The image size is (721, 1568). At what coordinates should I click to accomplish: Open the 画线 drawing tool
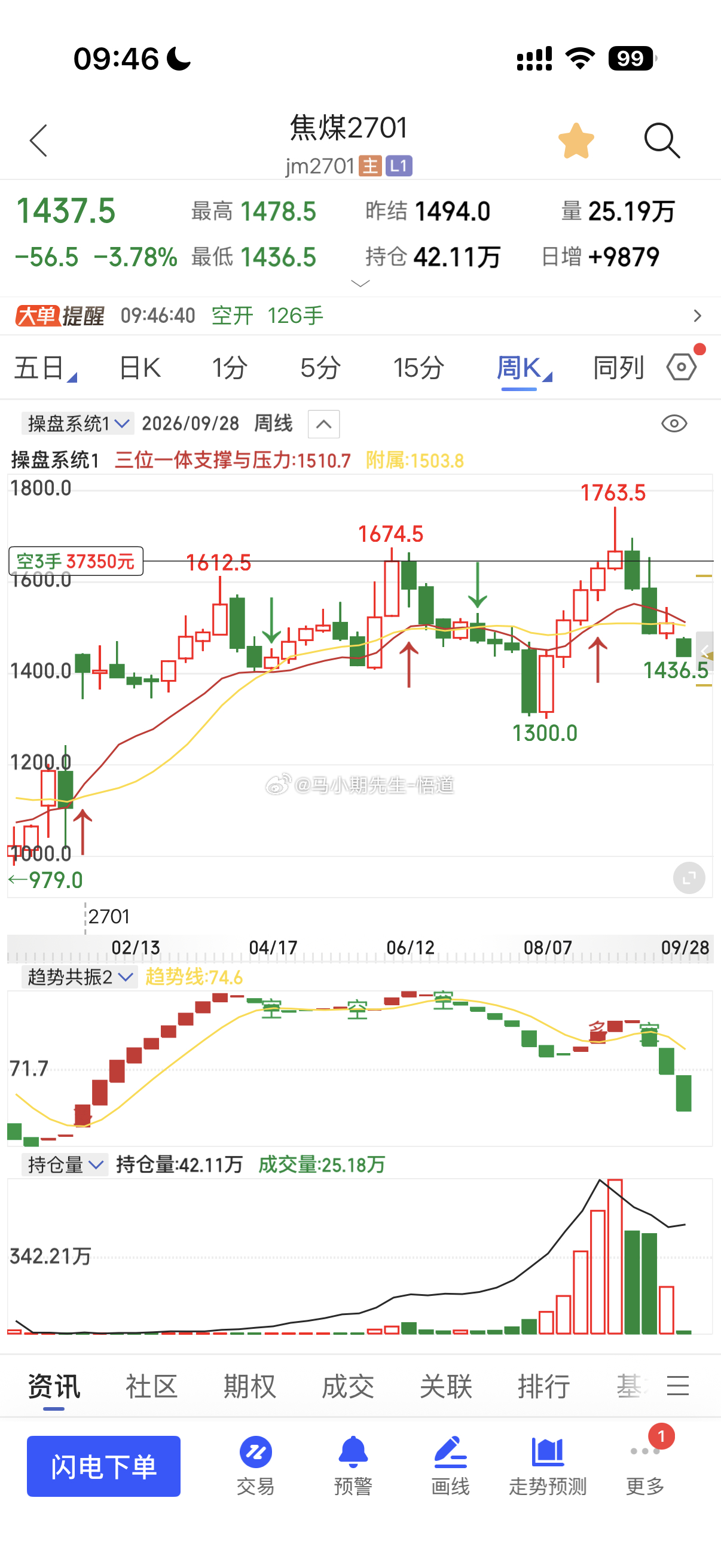tap(450, 1466)
